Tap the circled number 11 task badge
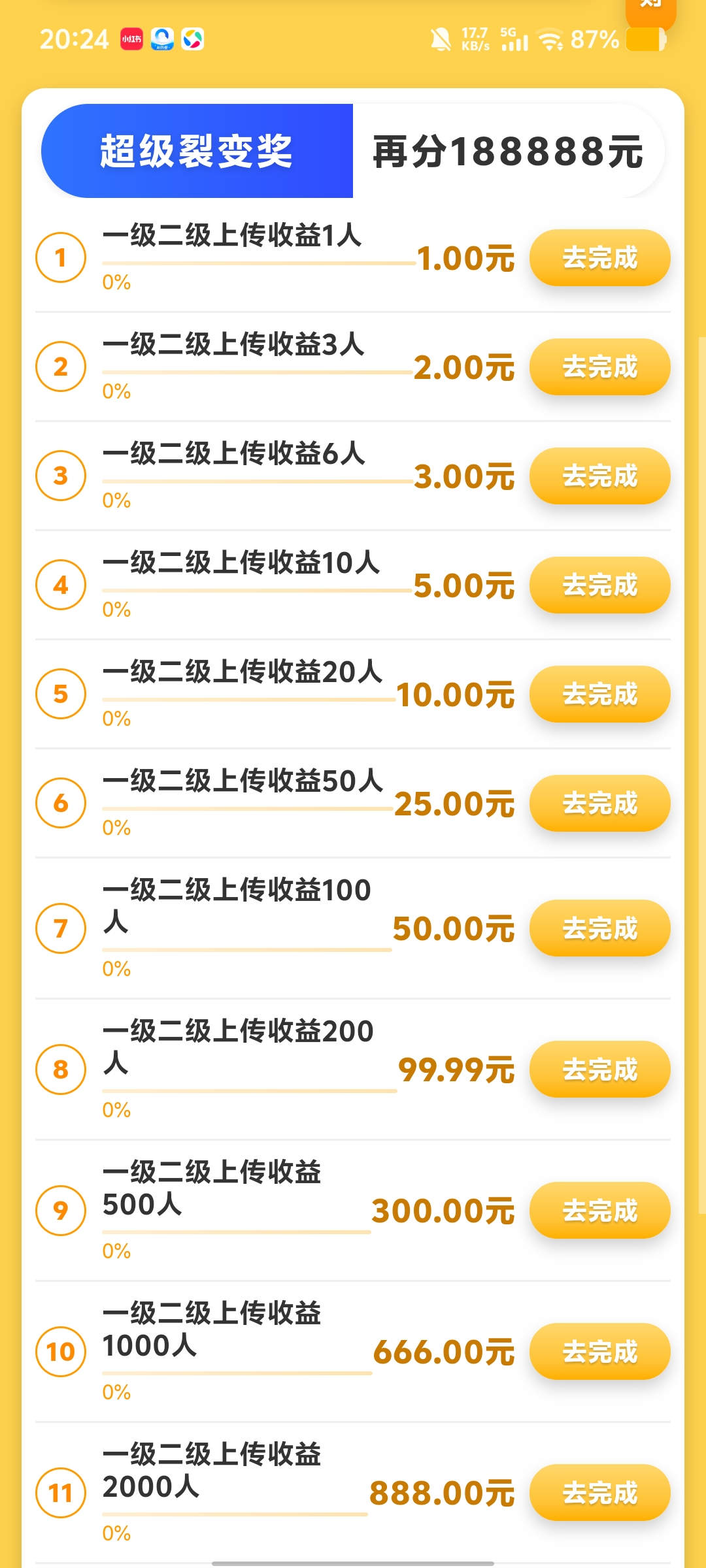The height and width of the screenshot is (1568, 706). [x=61, y=1493]
